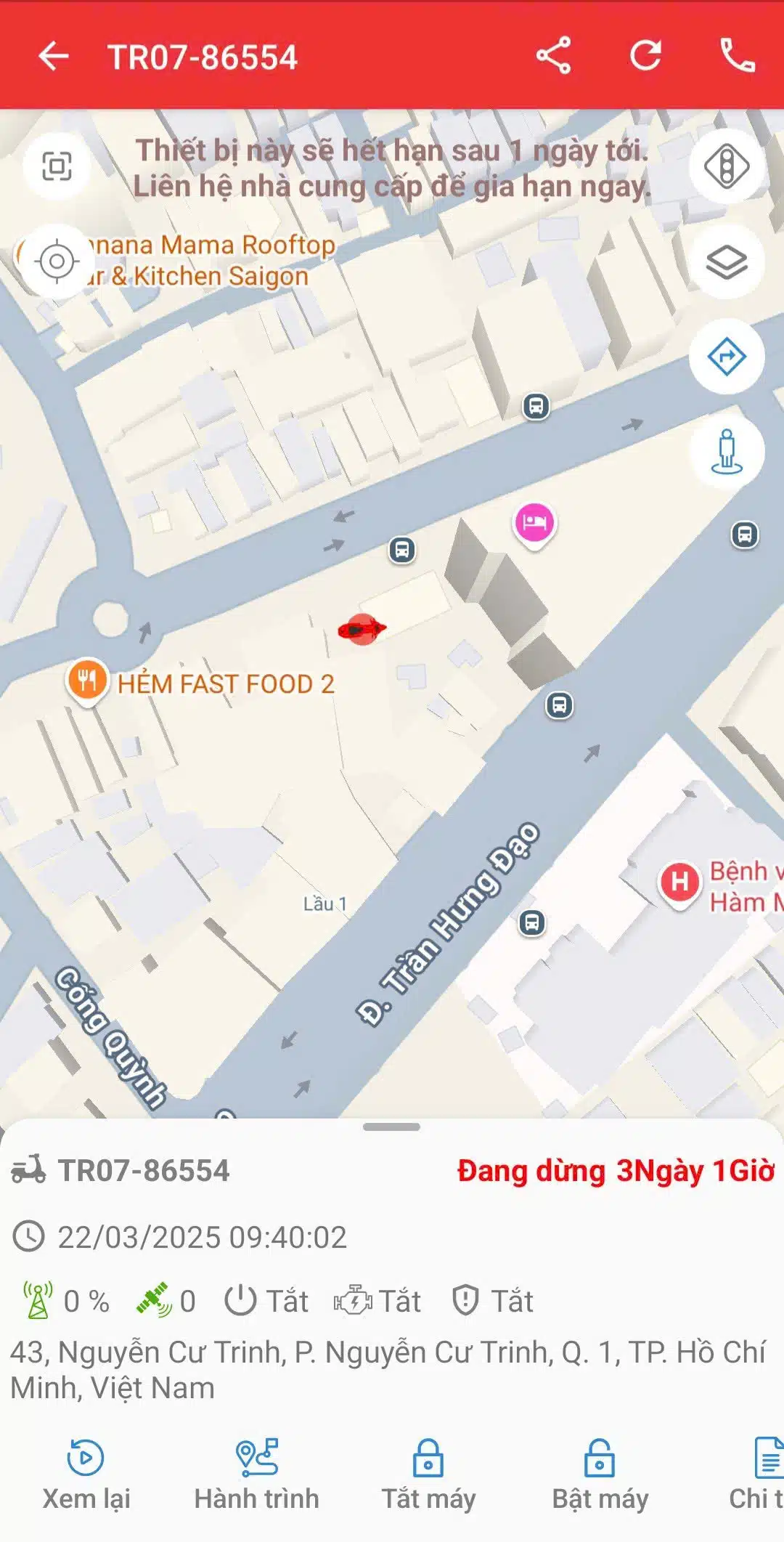Viewport: 784px width, 1542px height.
Task: Tap Bật máy to enable engine
Action: pos(600,1474)
